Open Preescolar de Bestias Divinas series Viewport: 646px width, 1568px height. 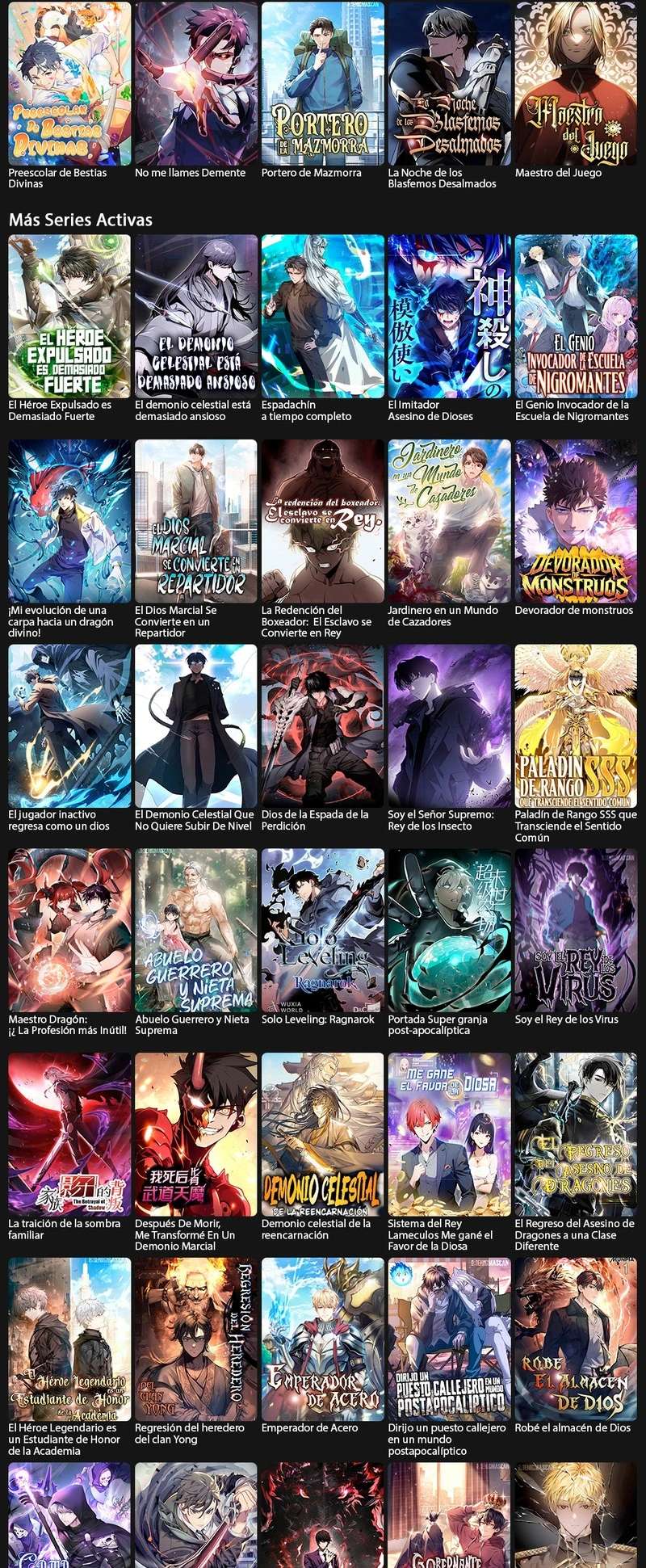point(69,84)
